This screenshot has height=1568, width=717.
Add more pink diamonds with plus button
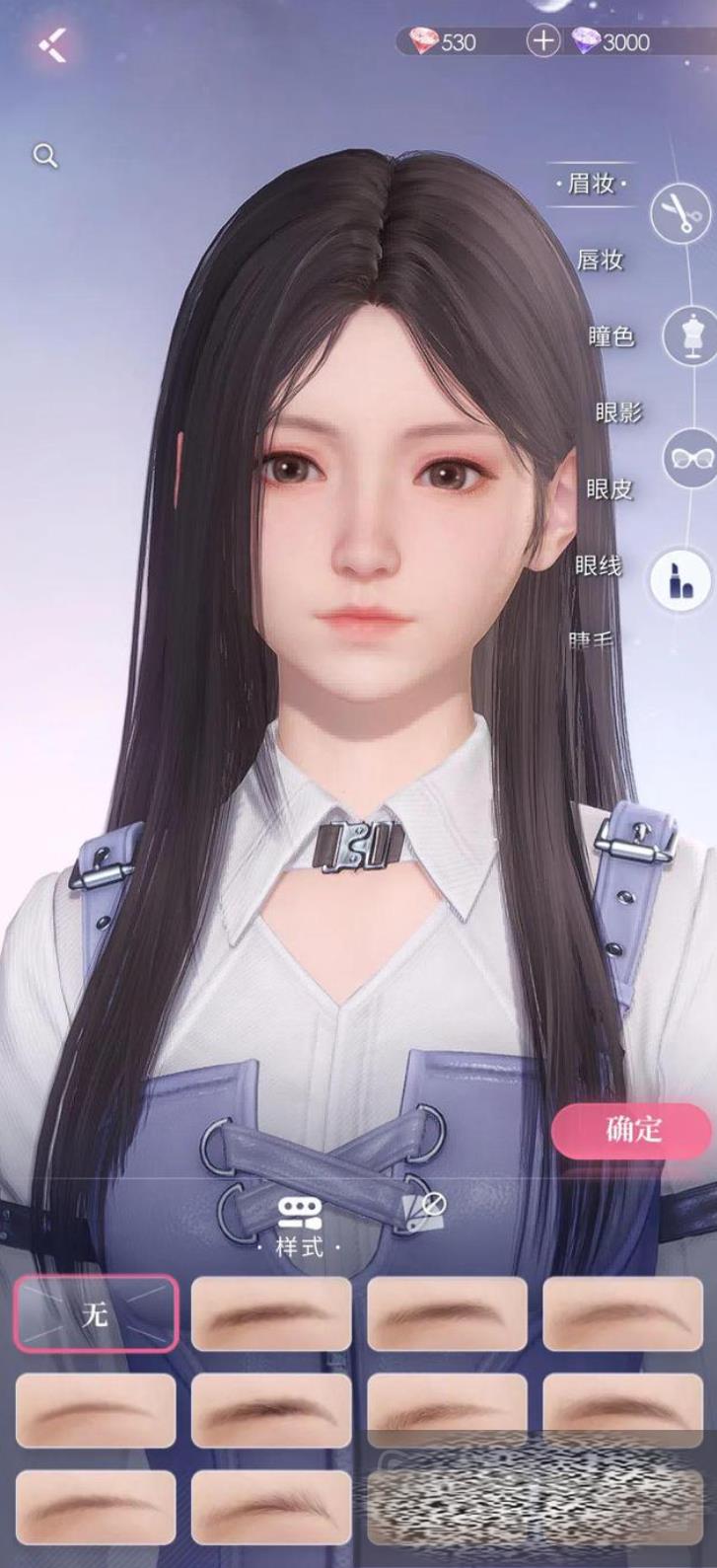(543, 41)
